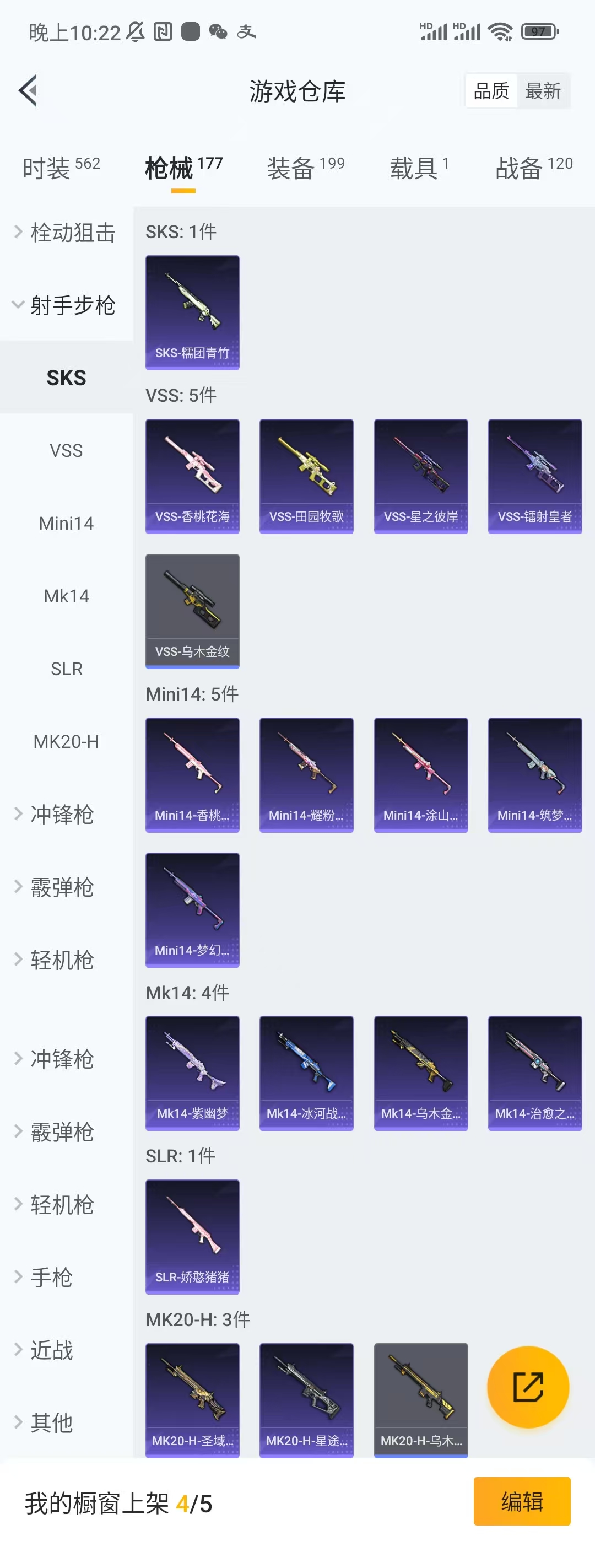Collapse the 射手步枪 category
Screen dimensions: 595x1568
66,305
